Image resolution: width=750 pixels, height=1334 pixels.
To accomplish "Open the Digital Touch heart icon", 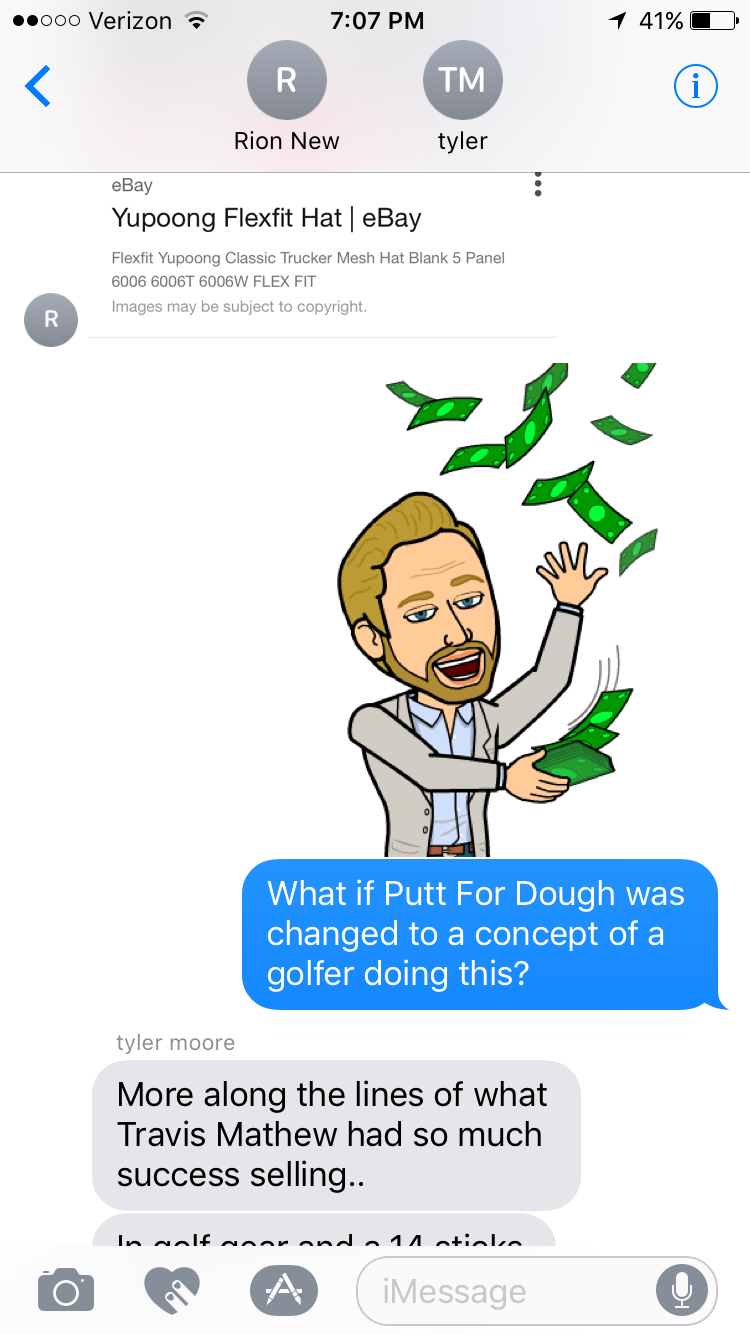I will 172,1290.
